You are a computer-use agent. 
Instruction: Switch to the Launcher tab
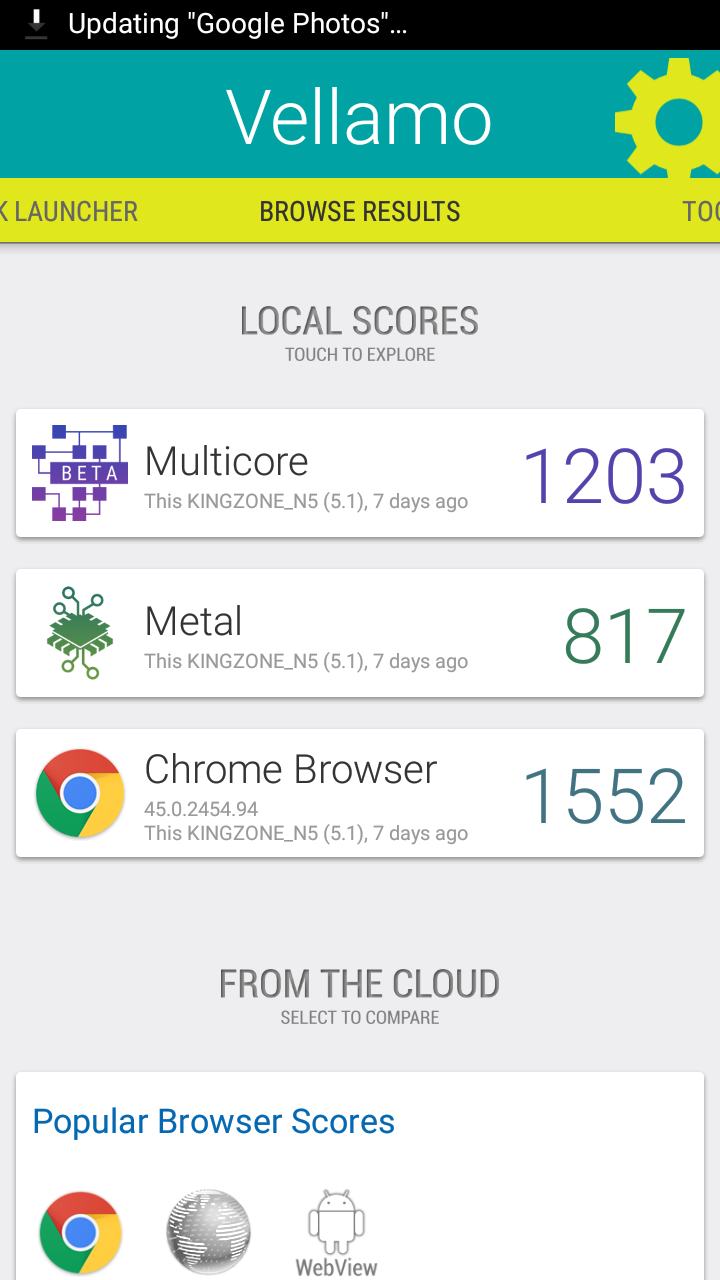click(x=69, y=211)
